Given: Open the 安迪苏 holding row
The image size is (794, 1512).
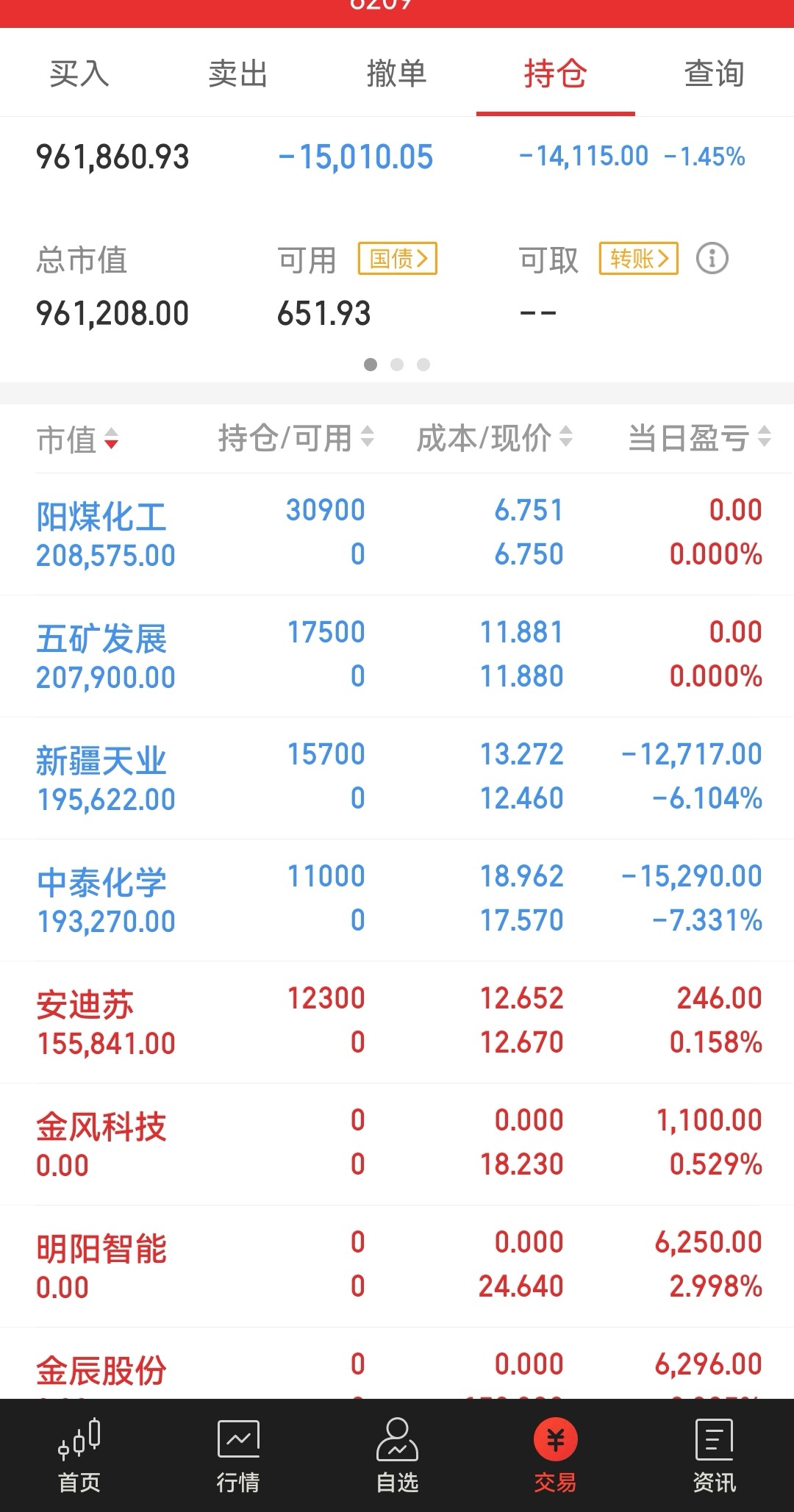Looking at the screenshot, I should click(x=397, y=1022).
